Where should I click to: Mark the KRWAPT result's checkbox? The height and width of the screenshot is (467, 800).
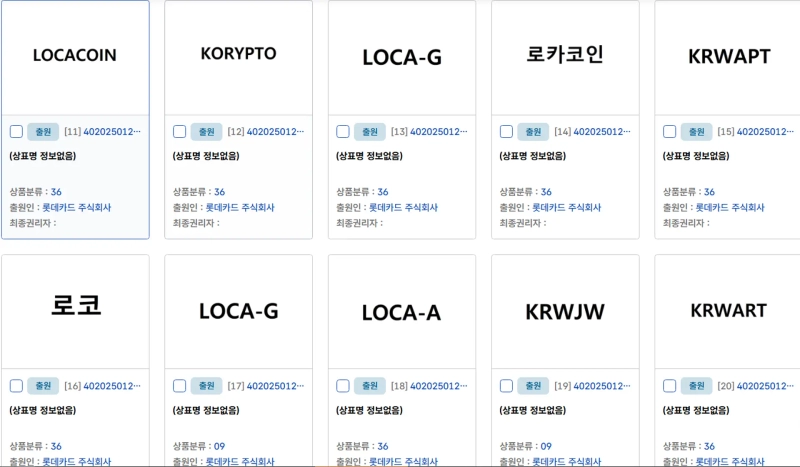(x=669, y=131)
